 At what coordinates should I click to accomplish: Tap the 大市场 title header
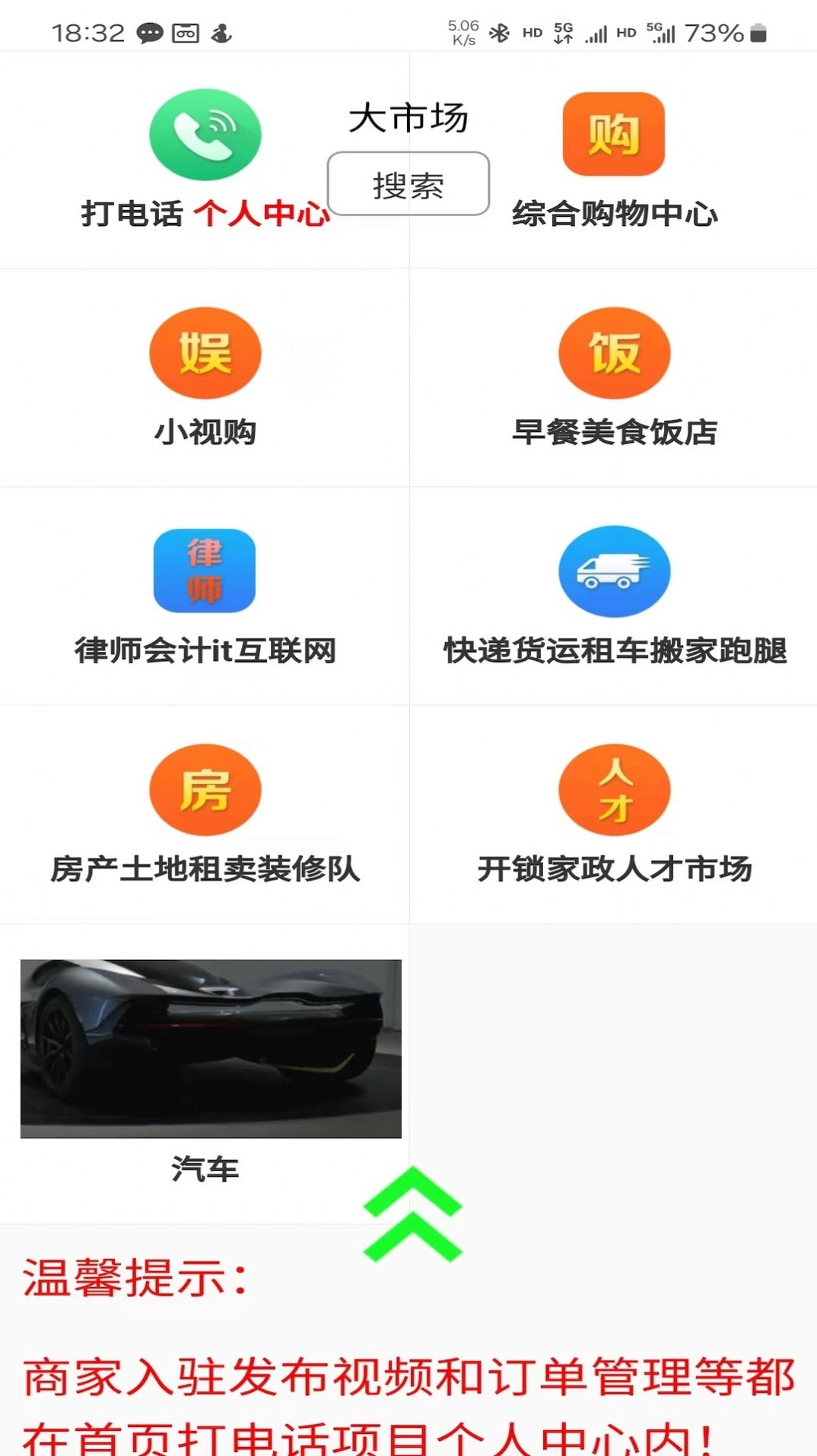click(x=408, y=116)
